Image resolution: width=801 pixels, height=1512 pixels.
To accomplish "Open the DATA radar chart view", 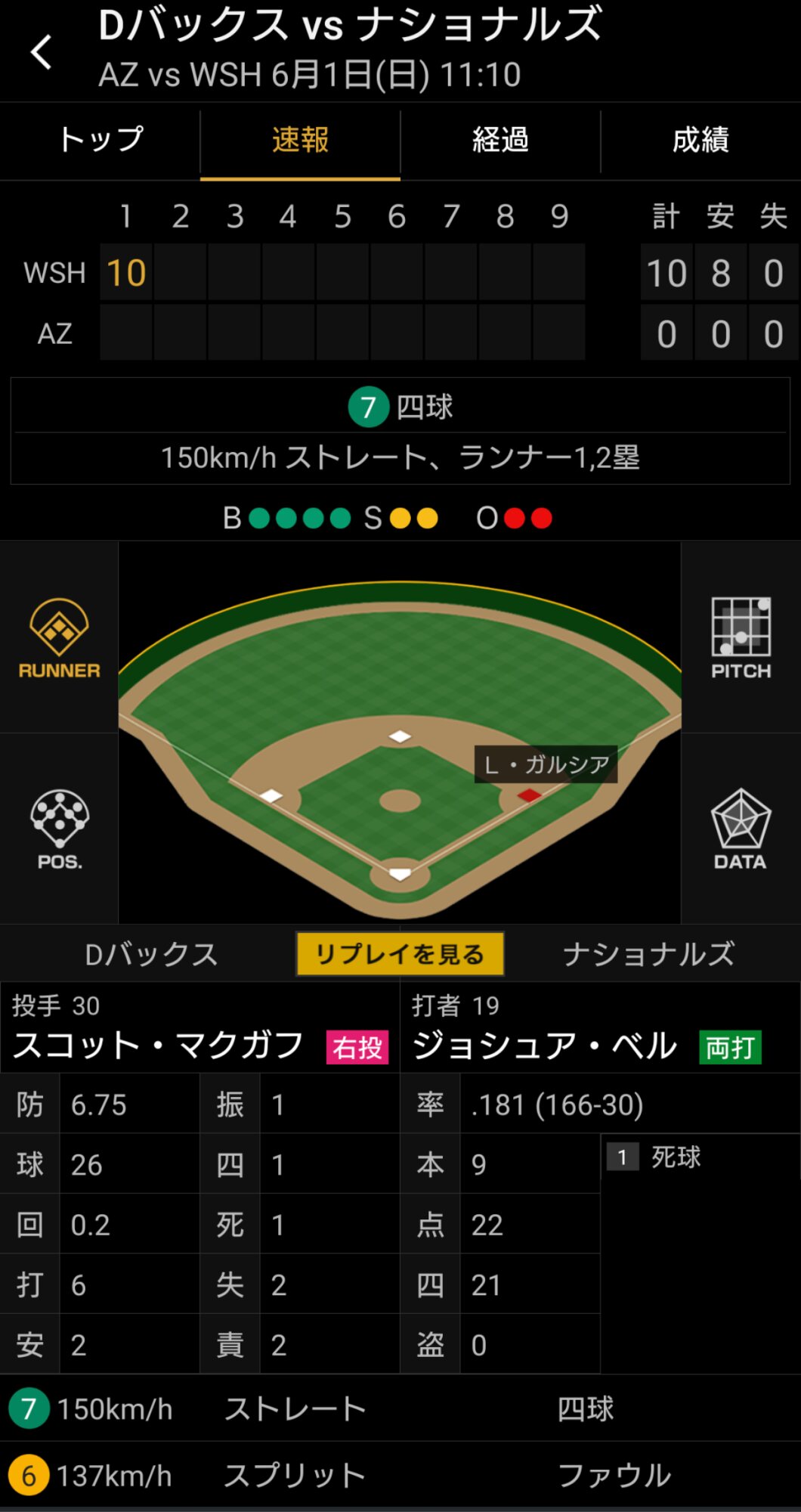I will point(741,829).
